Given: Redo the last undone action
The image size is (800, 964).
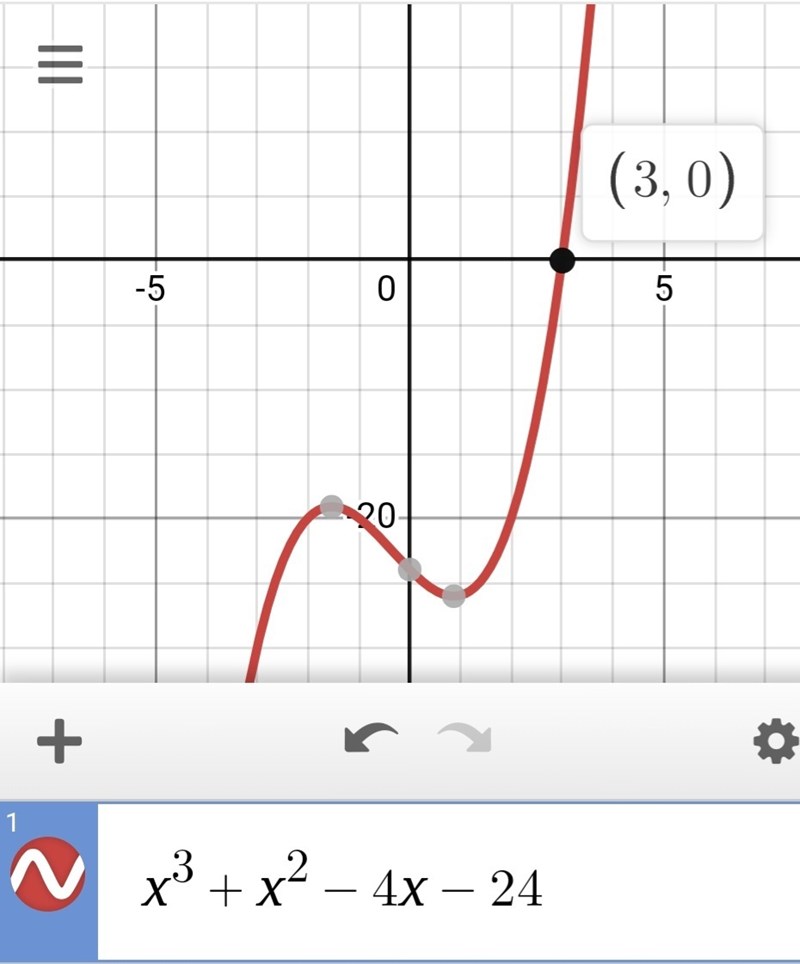Looking at the screenshot, I should 465,739.
